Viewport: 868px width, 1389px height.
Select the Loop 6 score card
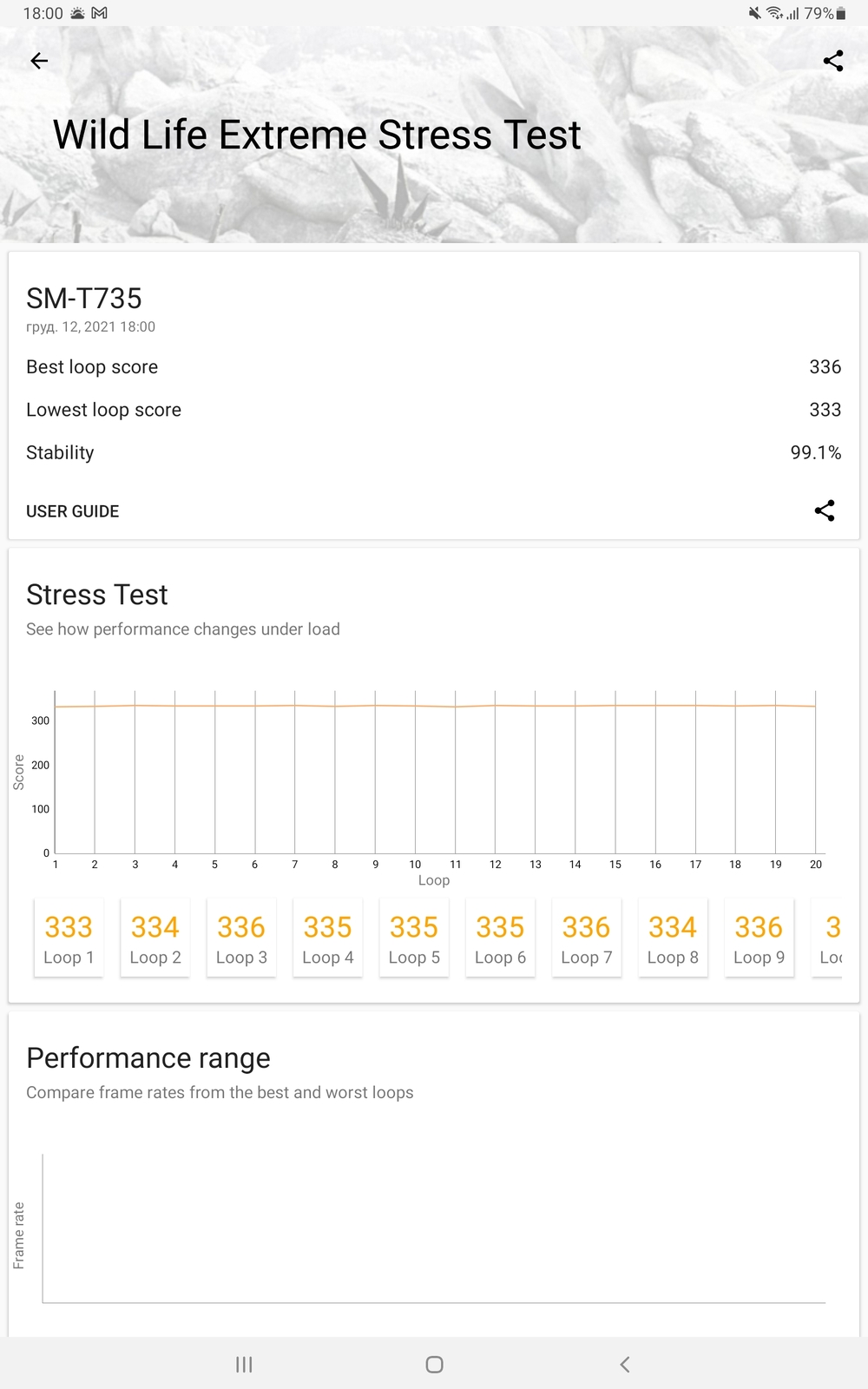coord(500,938)
